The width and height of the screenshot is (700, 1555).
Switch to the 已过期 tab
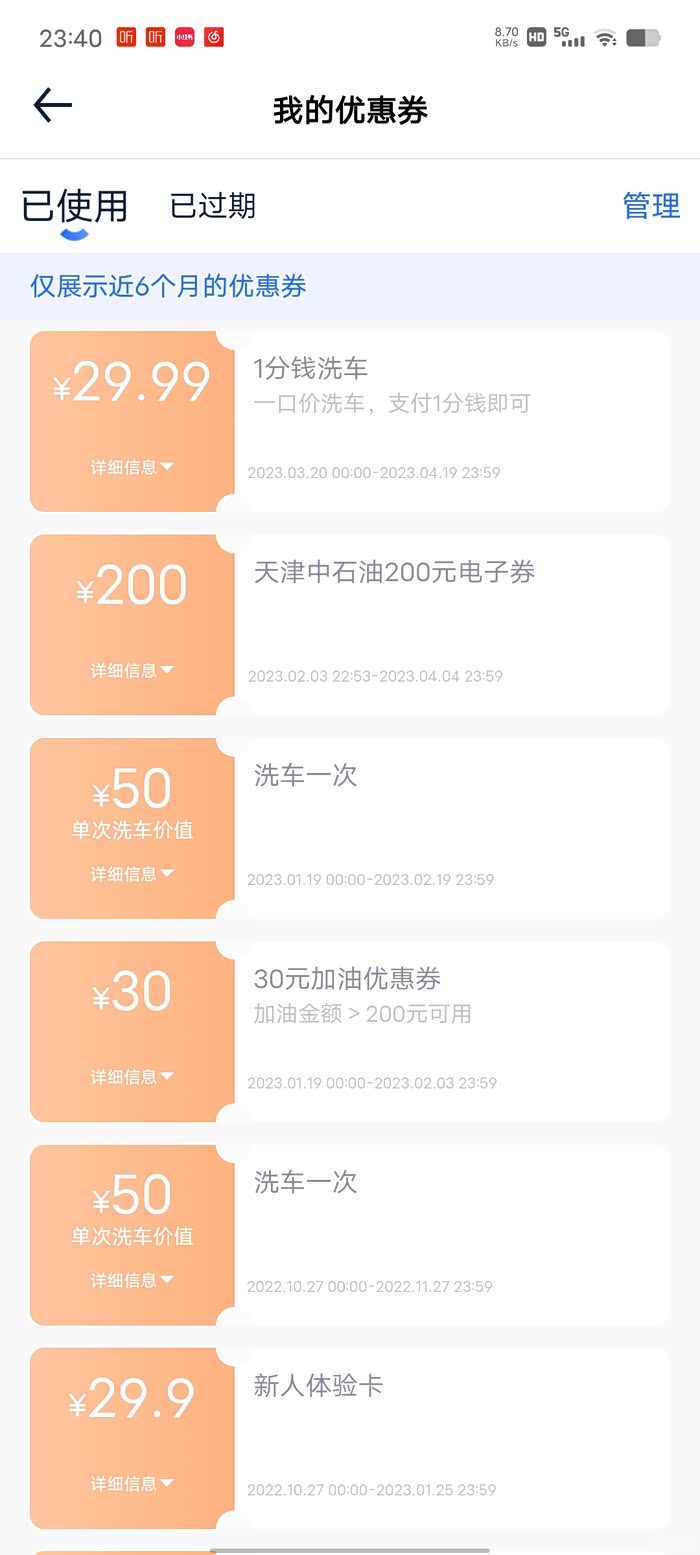click(x=213, y=206)
